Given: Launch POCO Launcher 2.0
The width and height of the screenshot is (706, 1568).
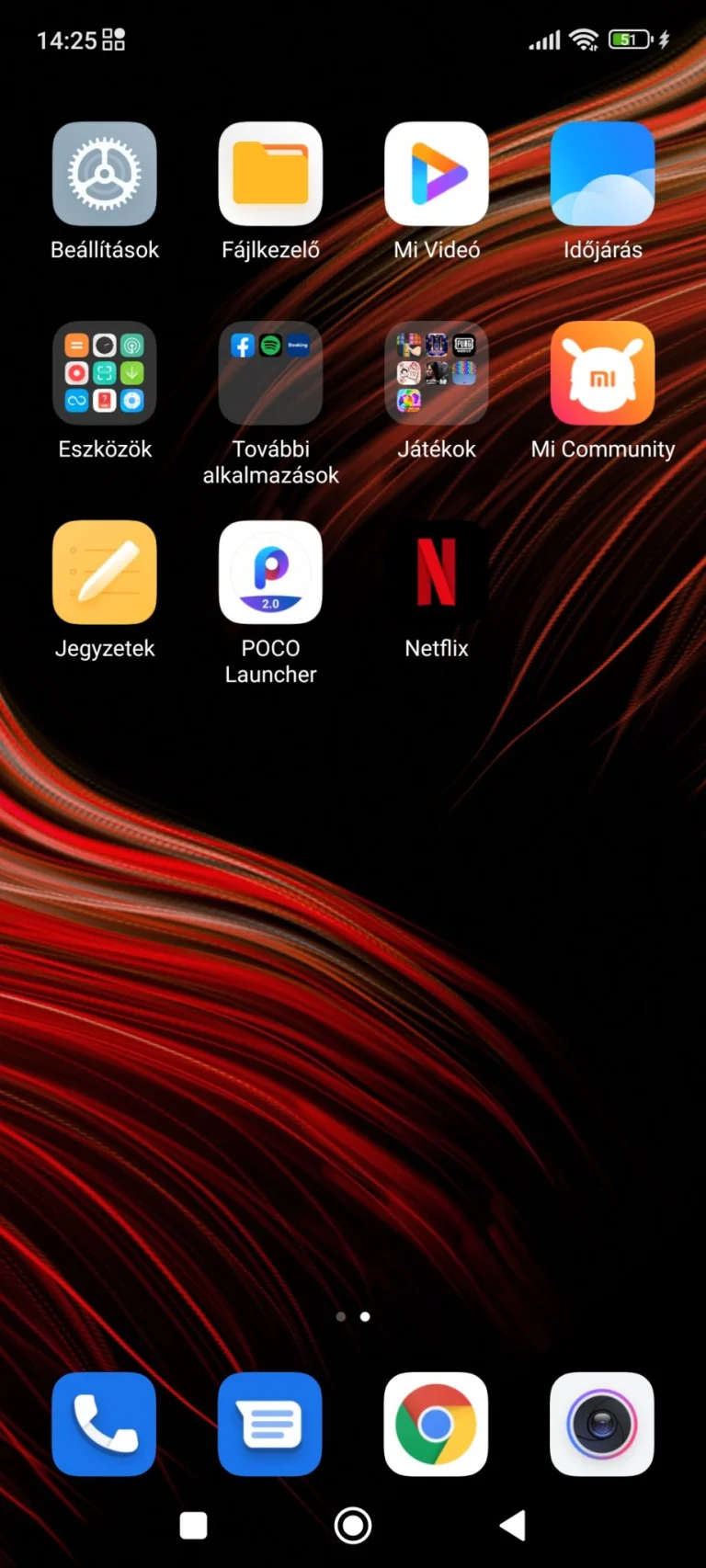Looking at the screenshot, I should click(x=270, y=573).
